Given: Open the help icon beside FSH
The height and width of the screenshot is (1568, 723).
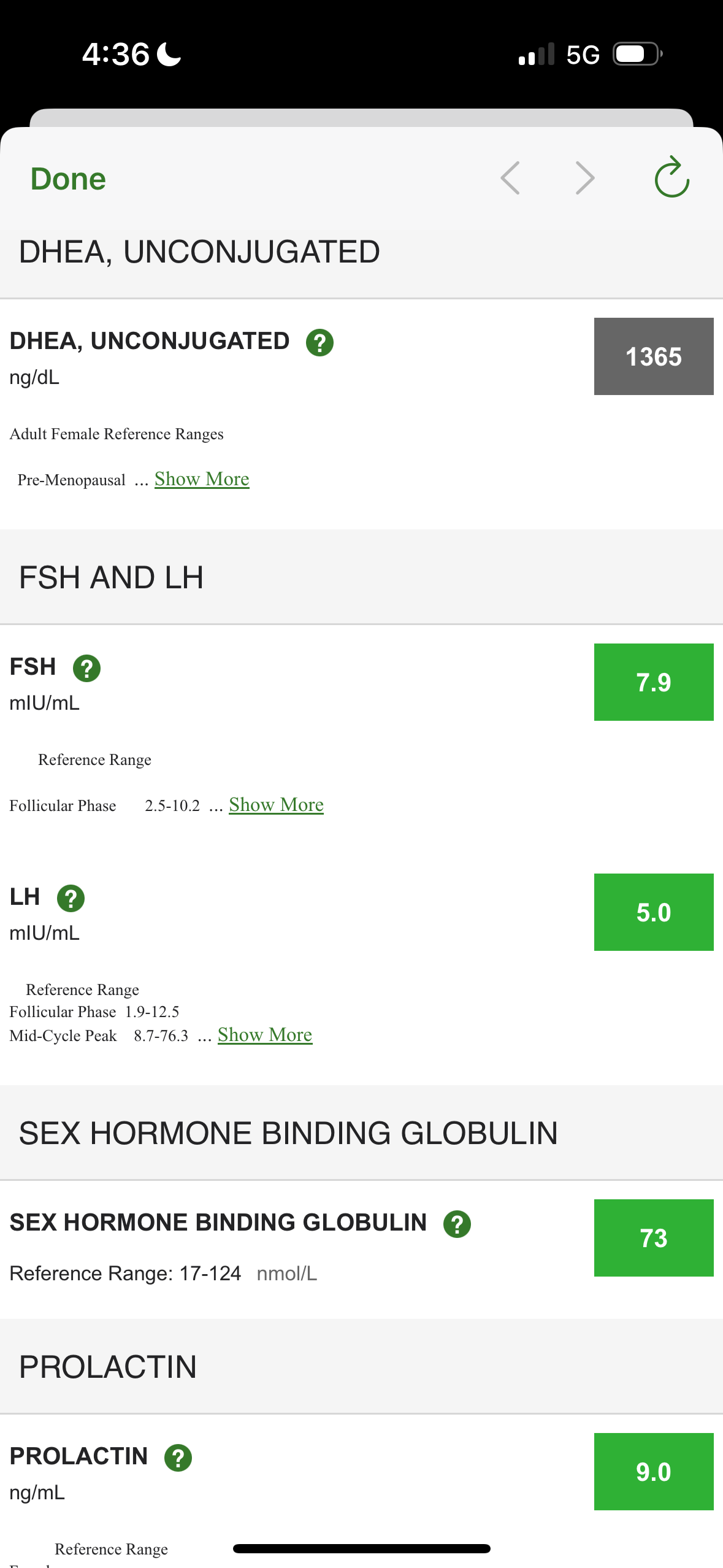Looking at the screenshot, I should 86,668.
